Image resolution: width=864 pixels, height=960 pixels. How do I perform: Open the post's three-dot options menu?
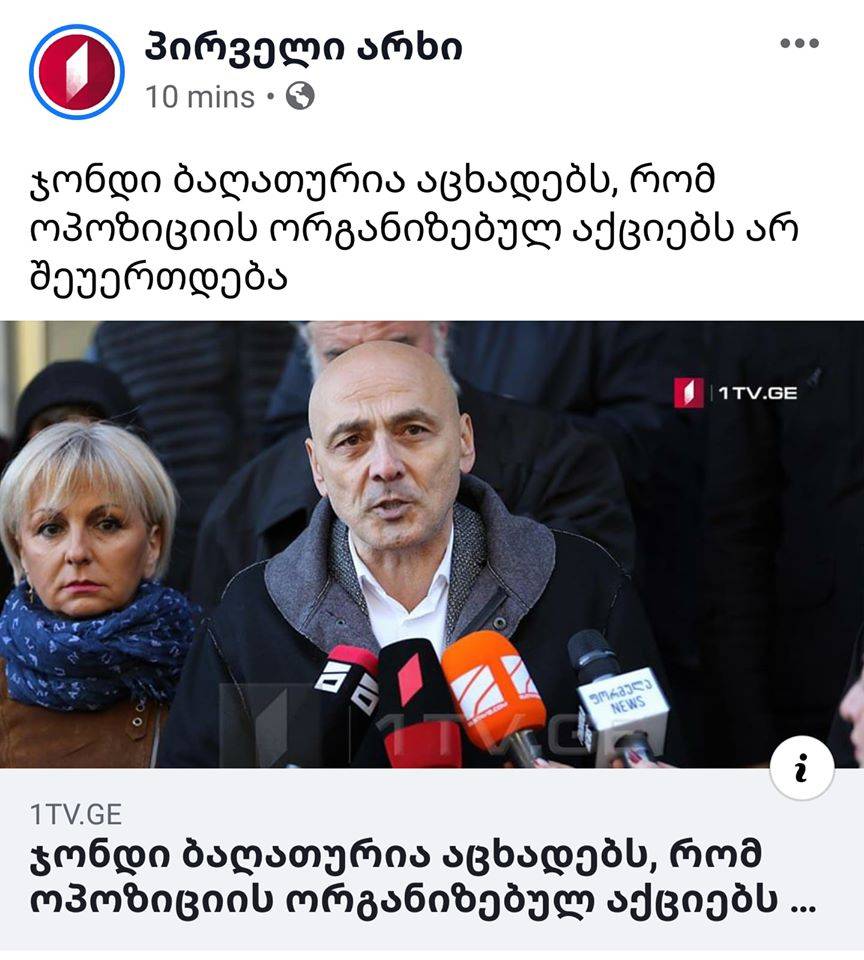pos(799,44)
